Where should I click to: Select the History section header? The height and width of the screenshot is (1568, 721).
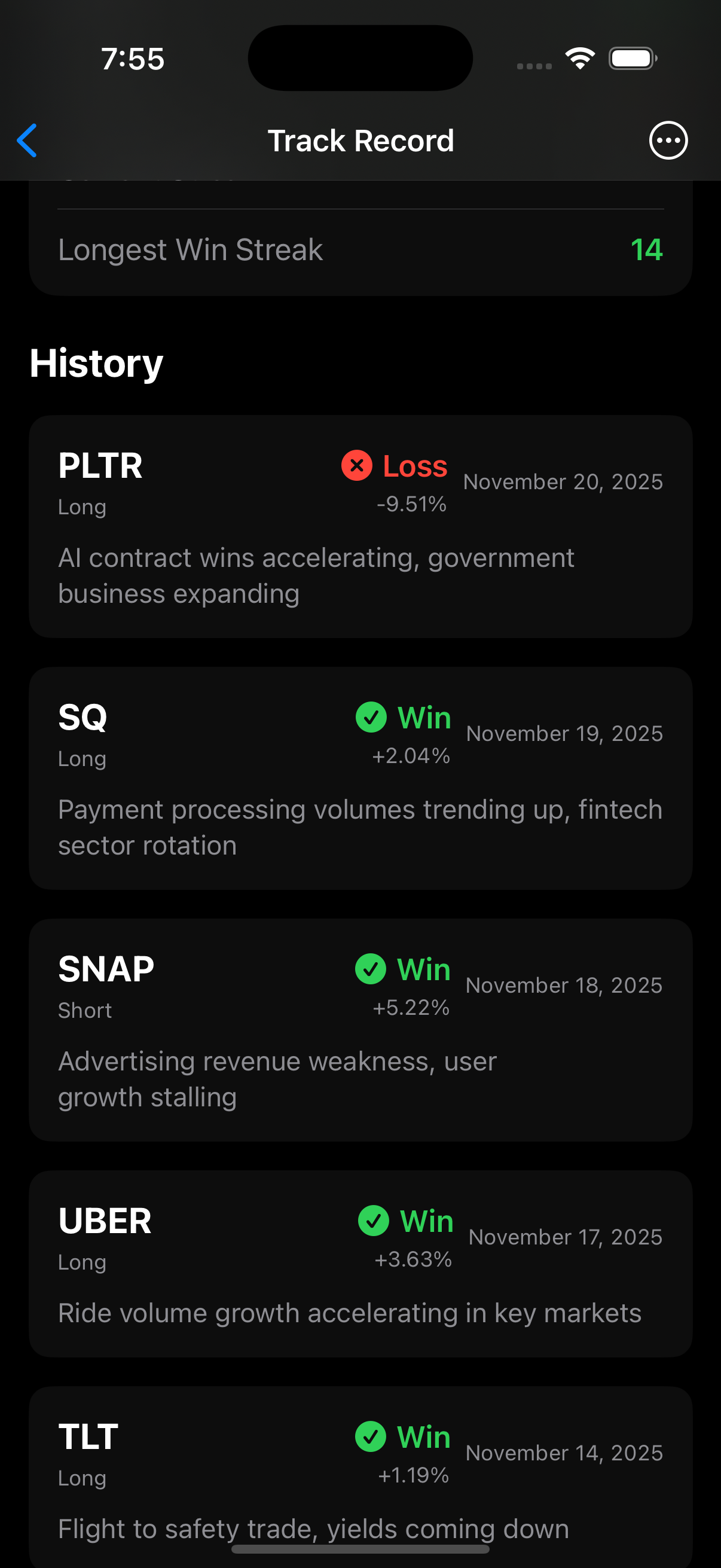click(96, 363)
